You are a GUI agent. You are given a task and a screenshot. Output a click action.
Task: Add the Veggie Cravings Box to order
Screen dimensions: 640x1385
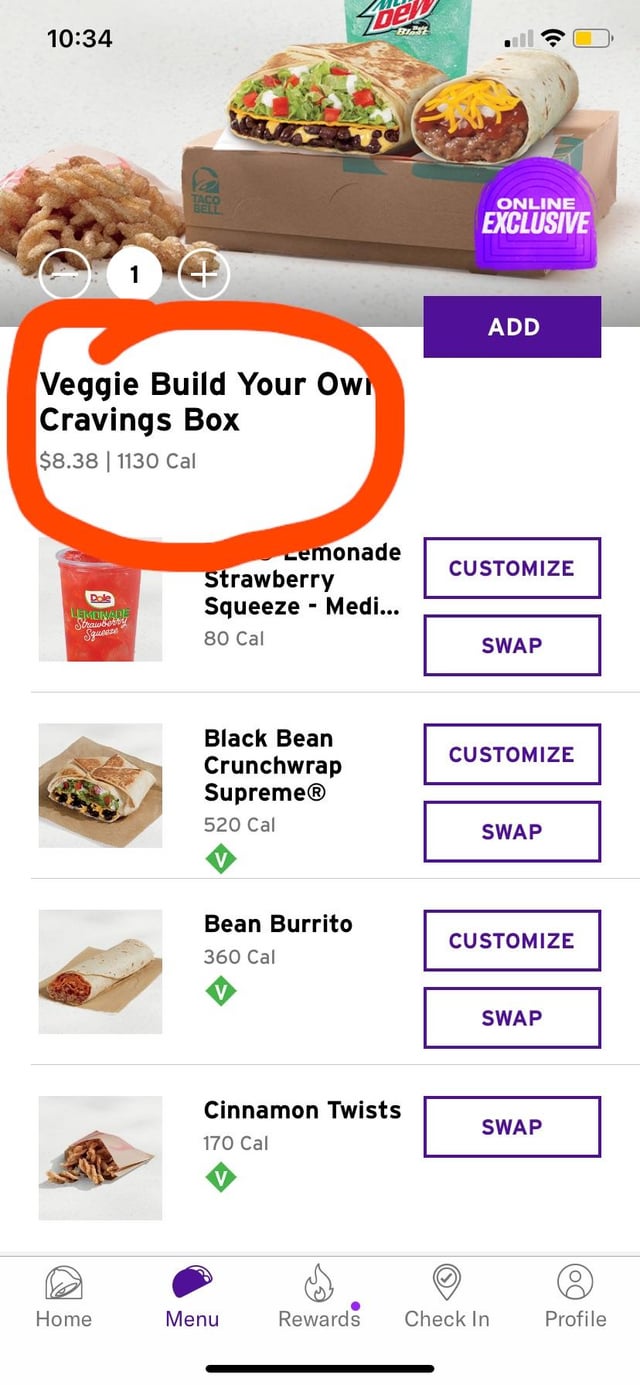coord(512,327)
